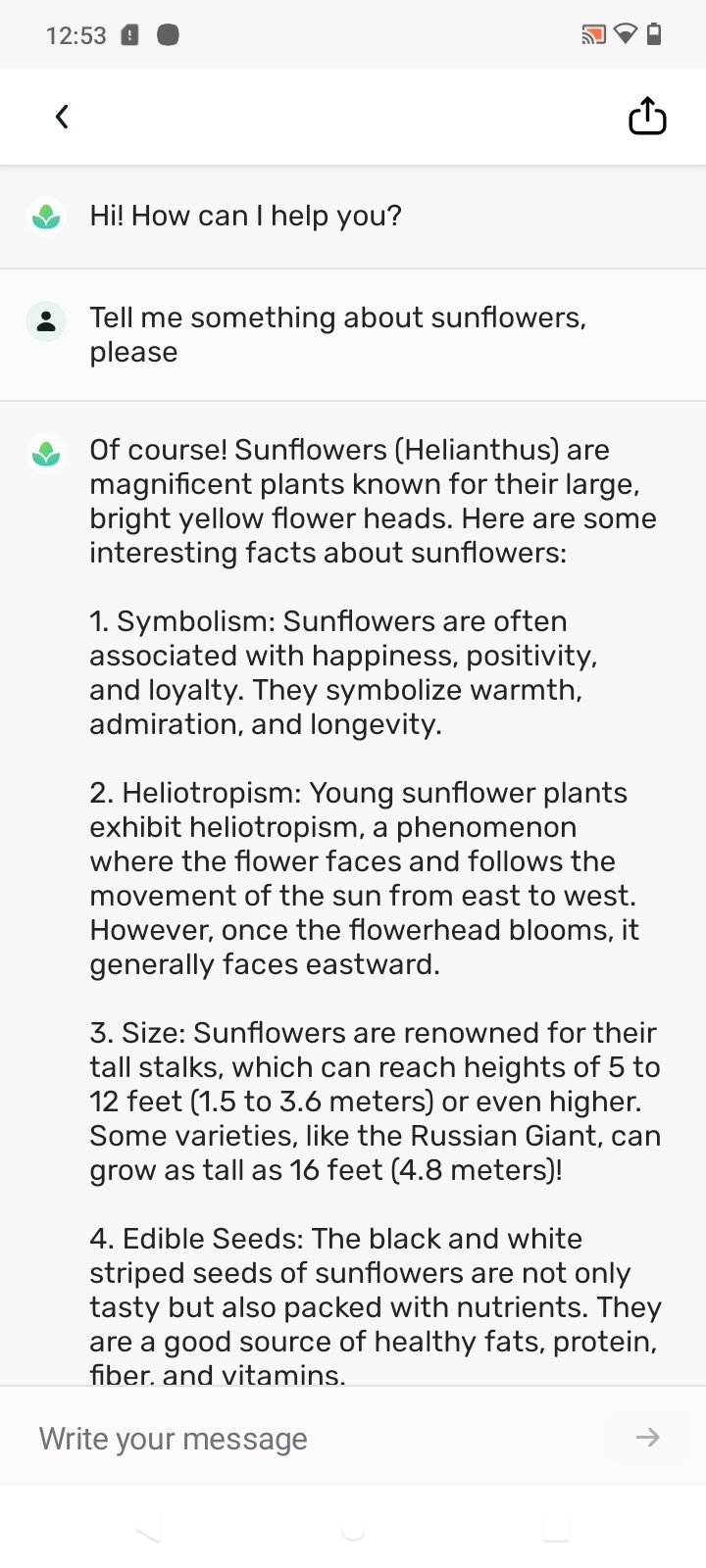Send the message with the arrow button
This screenshot has height=1568, width=706.
pyautogui.click(x=647, y=1438)
